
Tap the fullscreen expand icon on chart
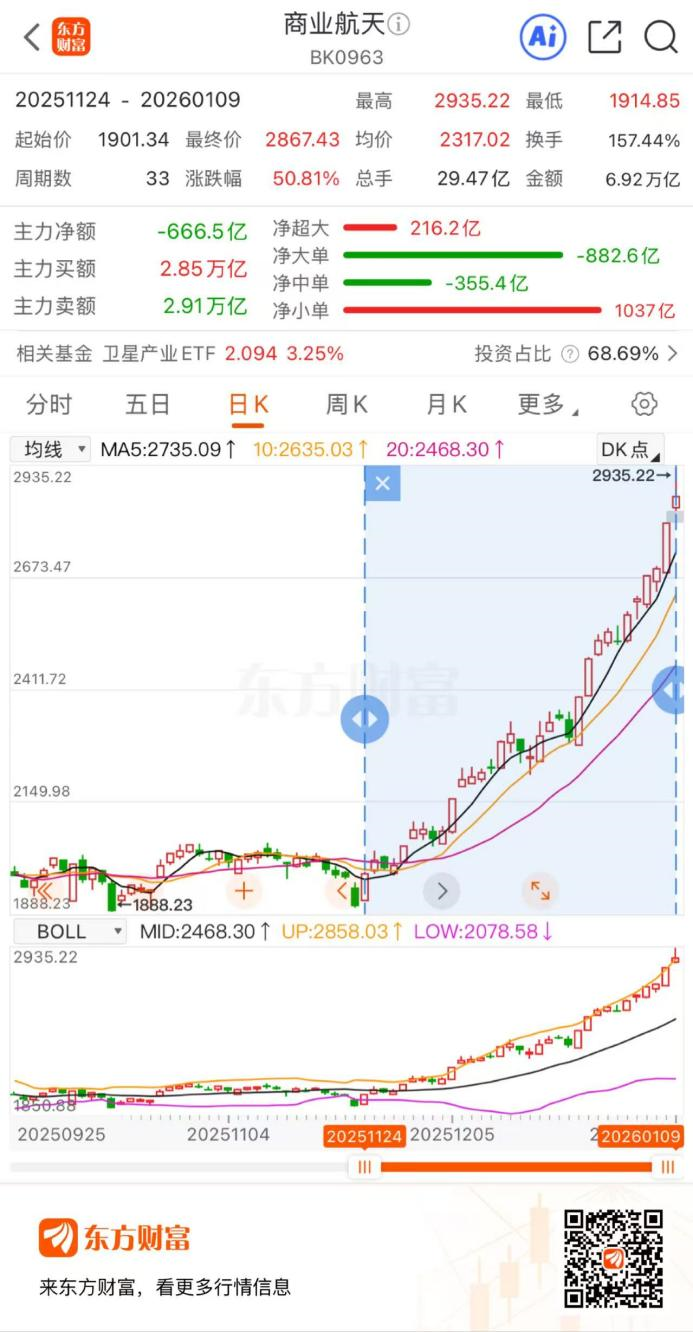pos(539,889)
